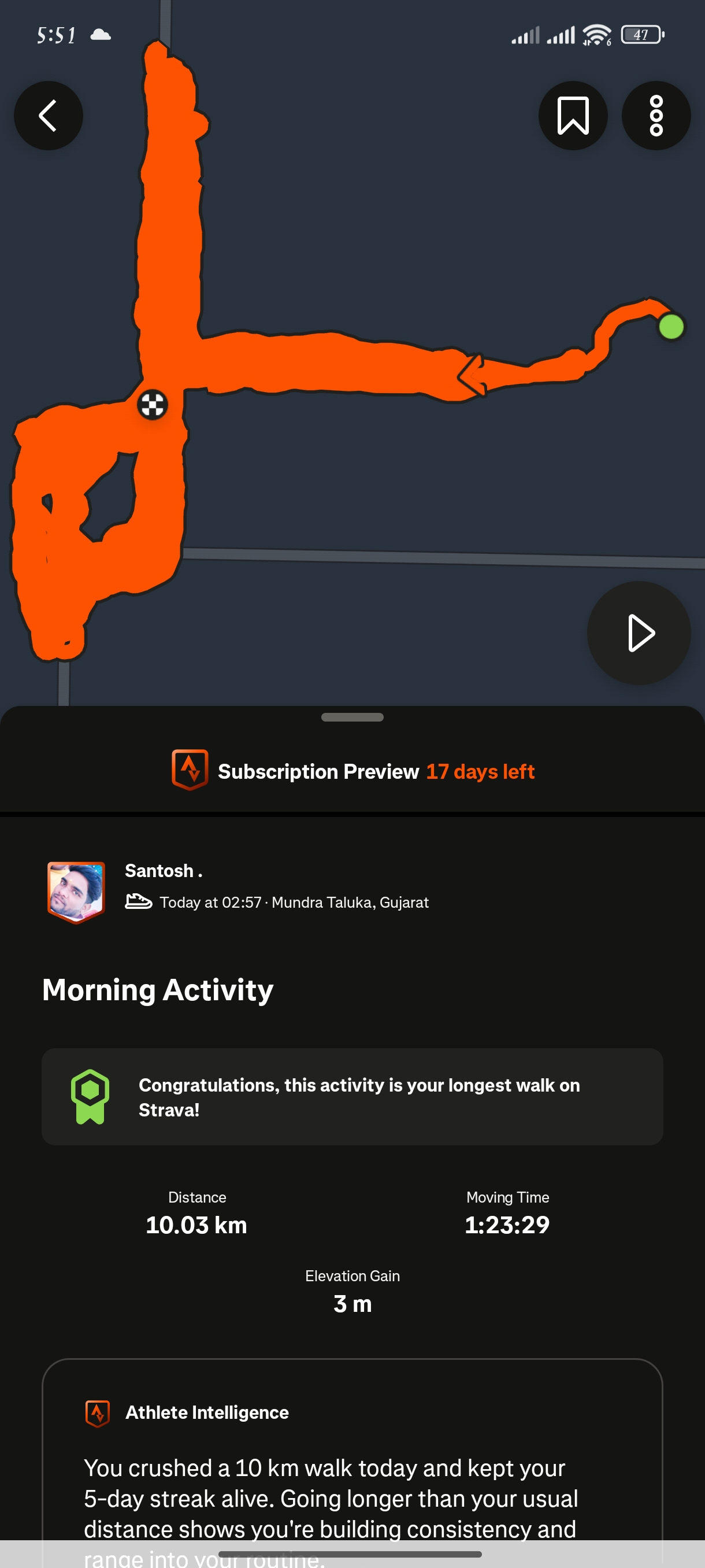This screenshot has width=705, height=1568.
Task: Go back using the arrow button
Action: tap(48, 116)
